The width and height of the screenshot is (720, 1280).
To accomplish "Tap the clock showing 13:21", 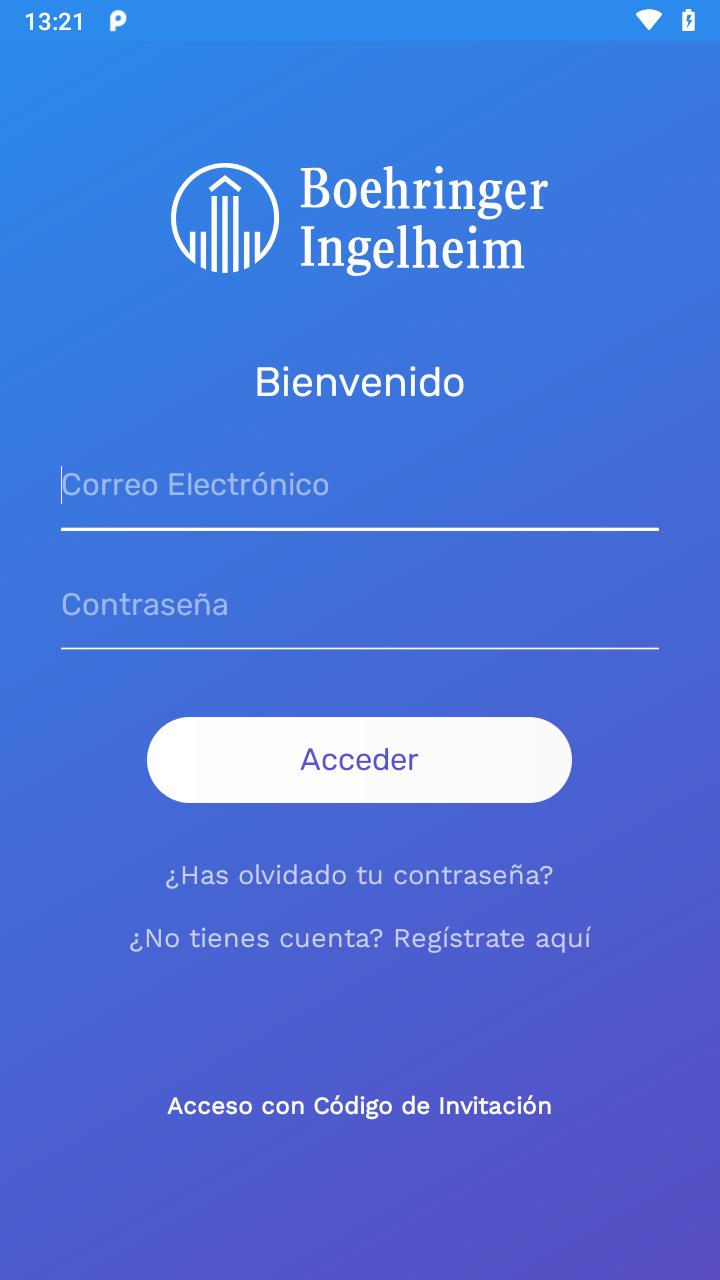I will (55, 19).
